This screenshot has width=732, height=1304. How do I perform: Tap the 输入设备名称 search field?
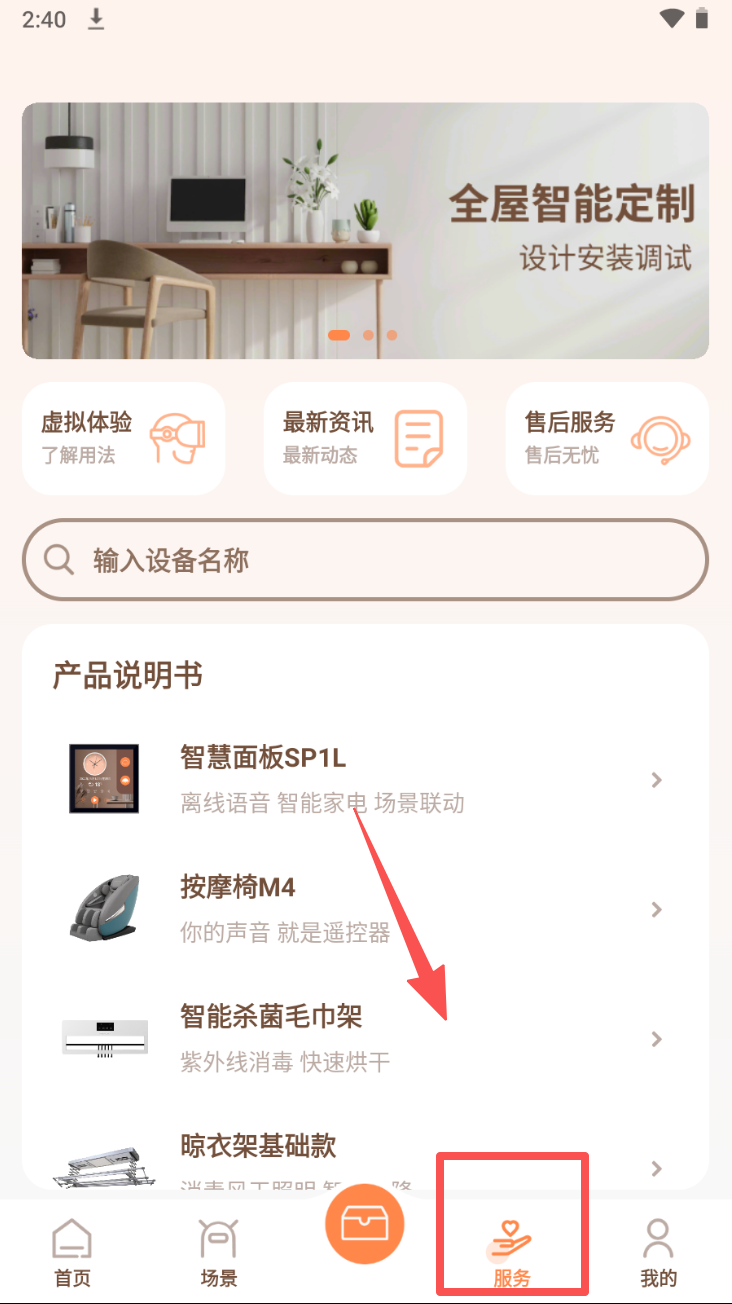(x=365, y=560)
